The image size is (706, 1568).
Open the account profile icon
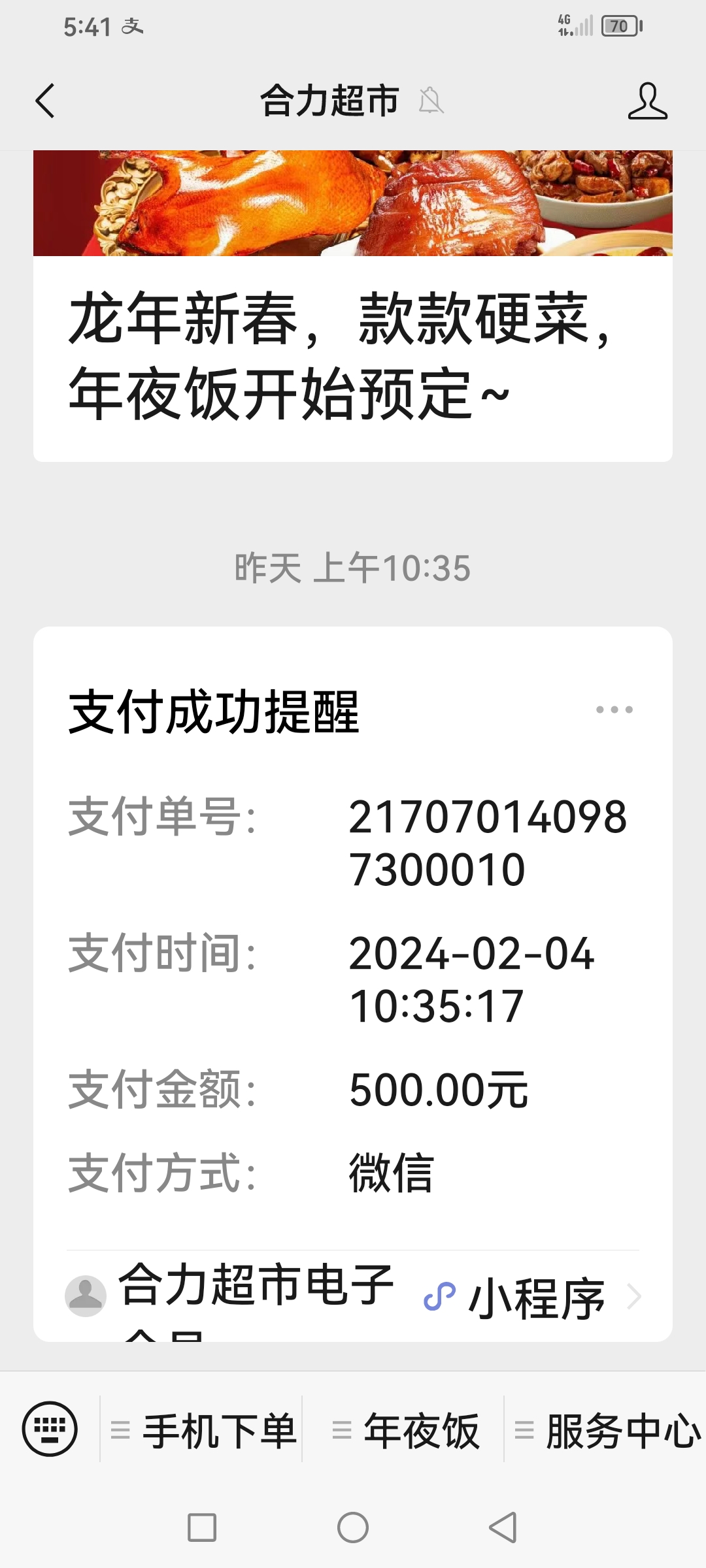pos(647,101)
